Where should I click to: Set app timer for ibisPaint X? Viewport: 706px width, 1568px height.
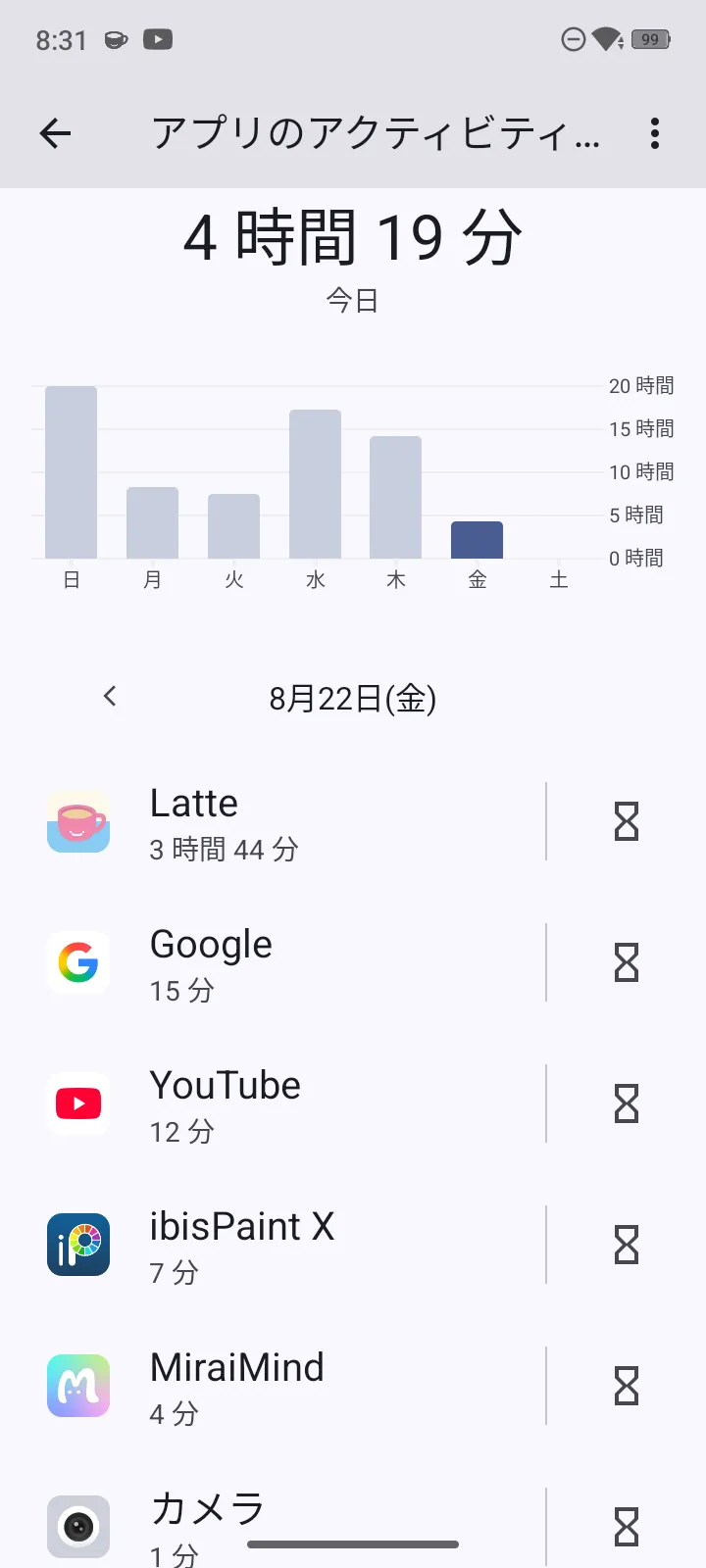[626, 1246]
